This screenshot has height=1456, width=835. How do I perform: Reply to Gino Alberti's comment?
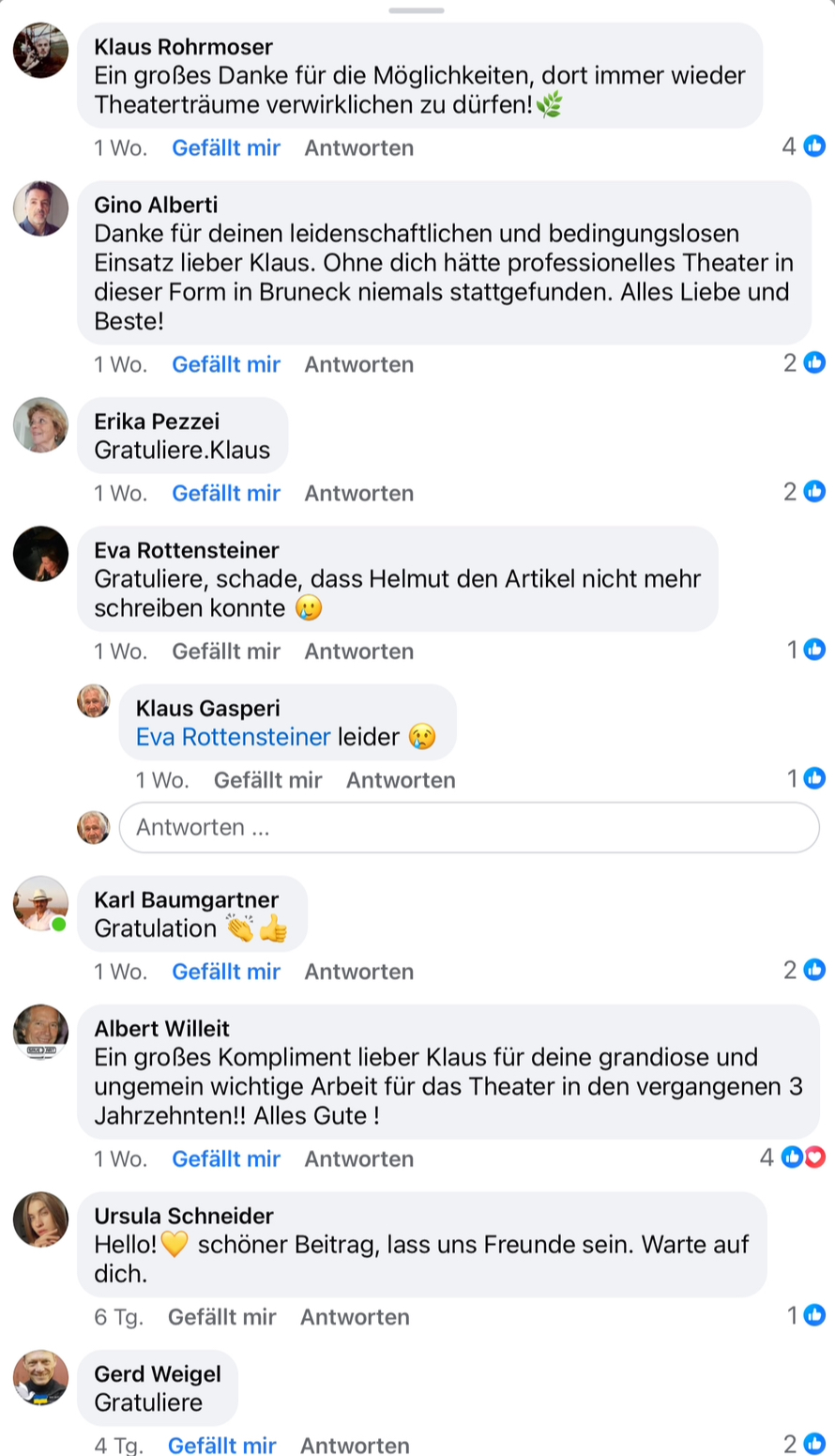tap(358, 364)
